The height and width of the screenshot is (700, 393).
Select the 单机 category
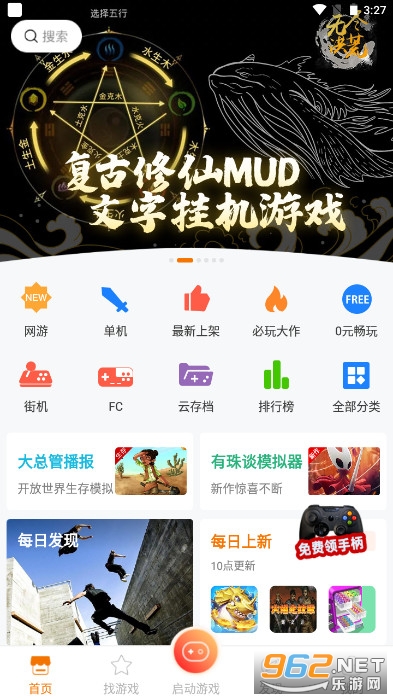pyautogui.click(x=115, y=310)
